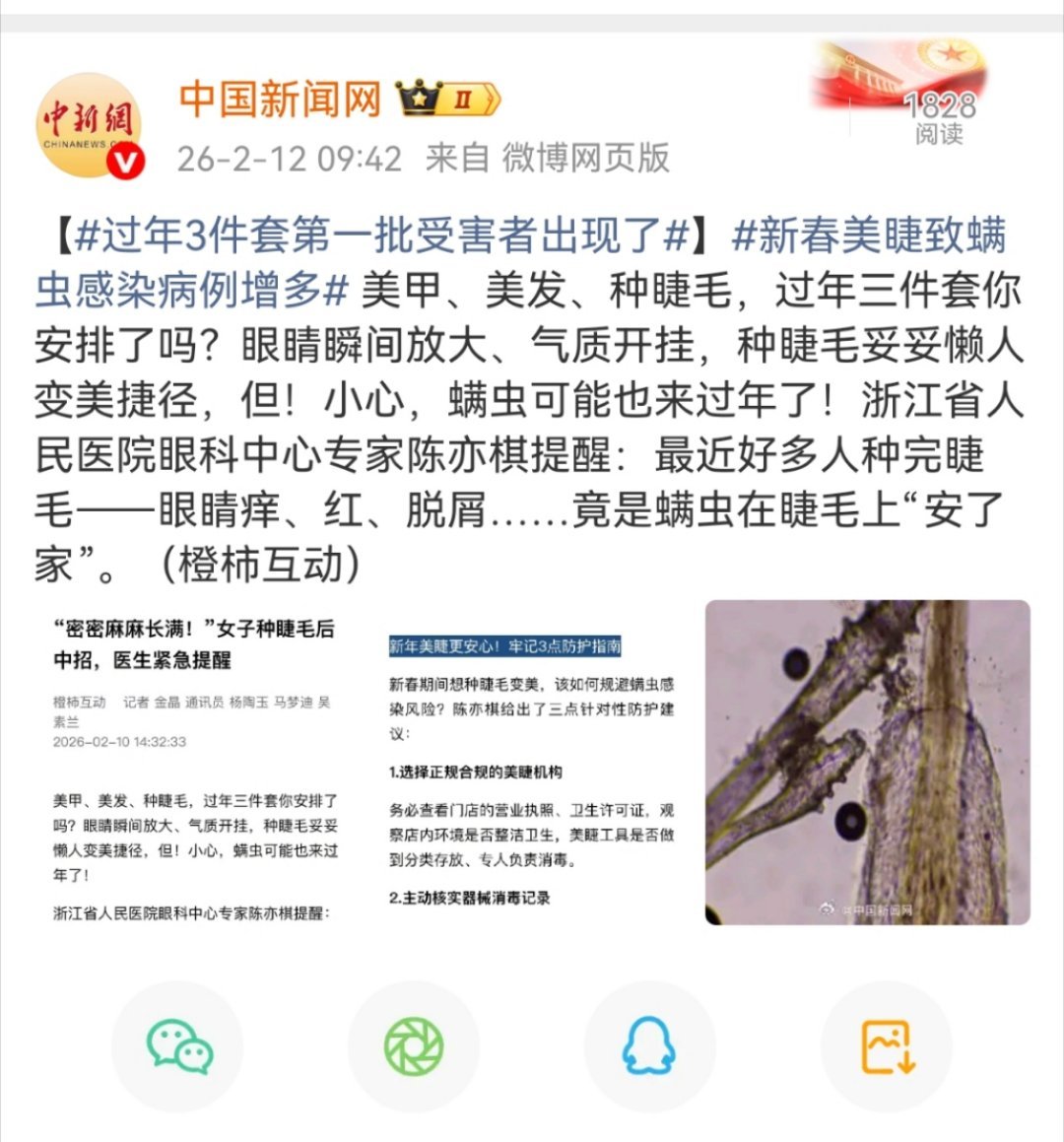Click the 橙柿互动 attribution text
The width and height of the screenshot is (1064, 1142).
pyautogui.click(x=82, y=701)
